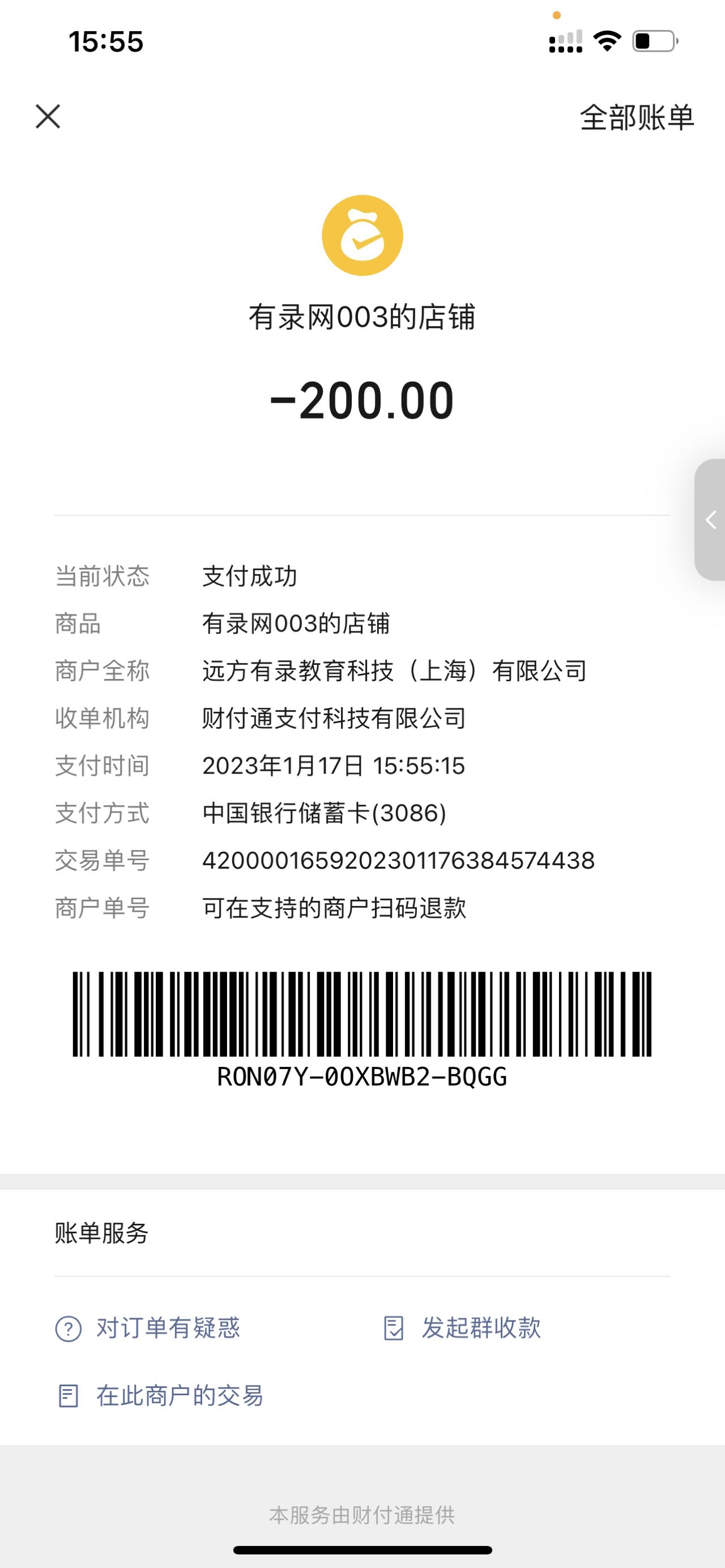The image size is (725, 1568).
Task: Start a group collection via 发起群收款
Action: click(462, 1327)
